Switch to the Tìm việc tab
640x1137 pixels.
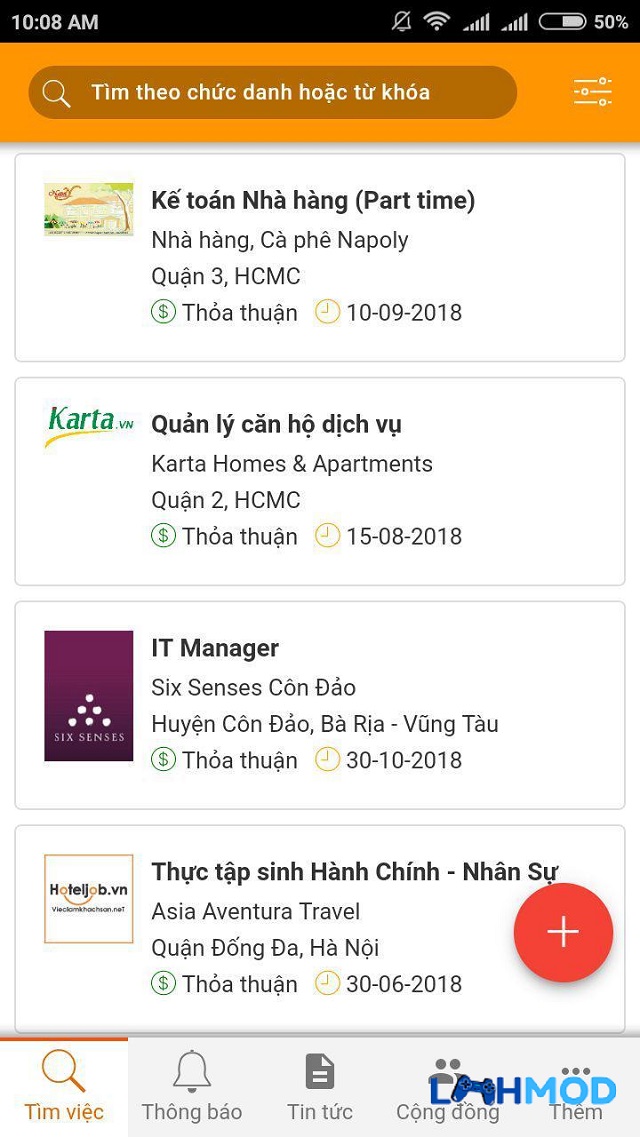tap(64, 1088)
